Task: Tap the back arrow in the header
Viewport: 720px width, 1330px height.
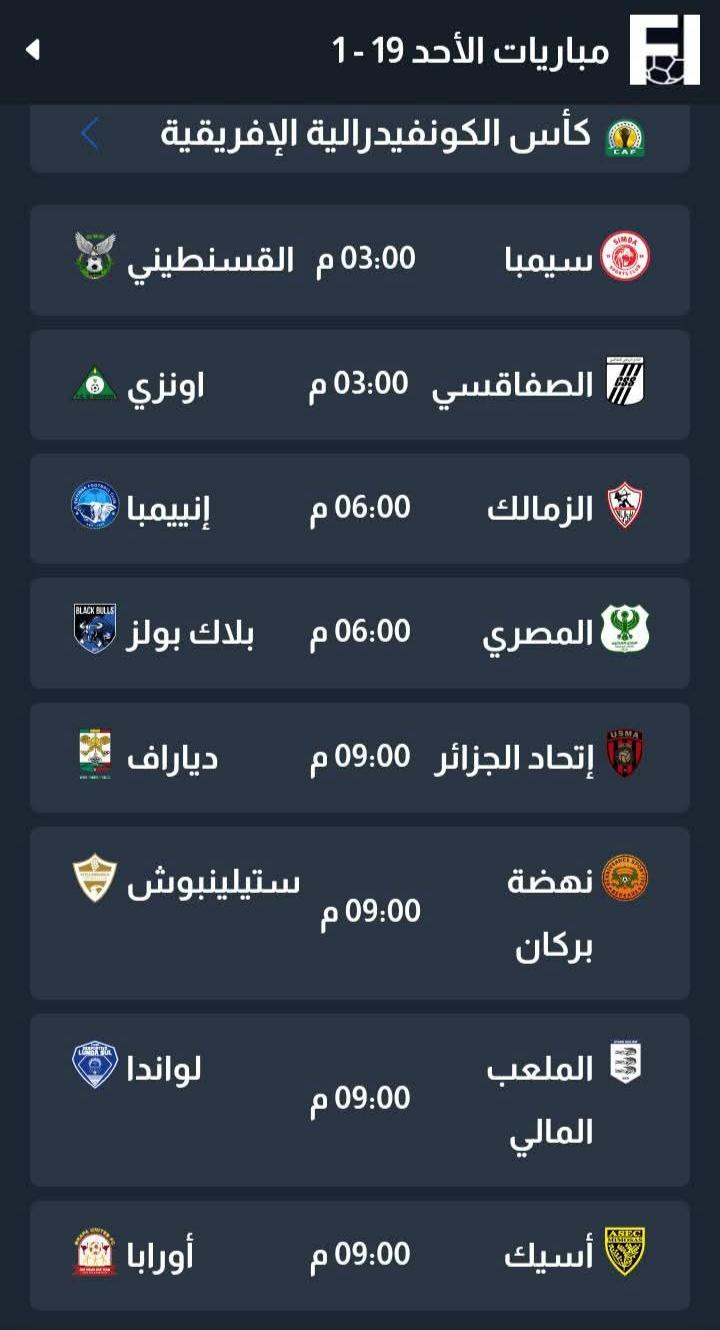Action: pyautogui.click(x=33, y=49)
